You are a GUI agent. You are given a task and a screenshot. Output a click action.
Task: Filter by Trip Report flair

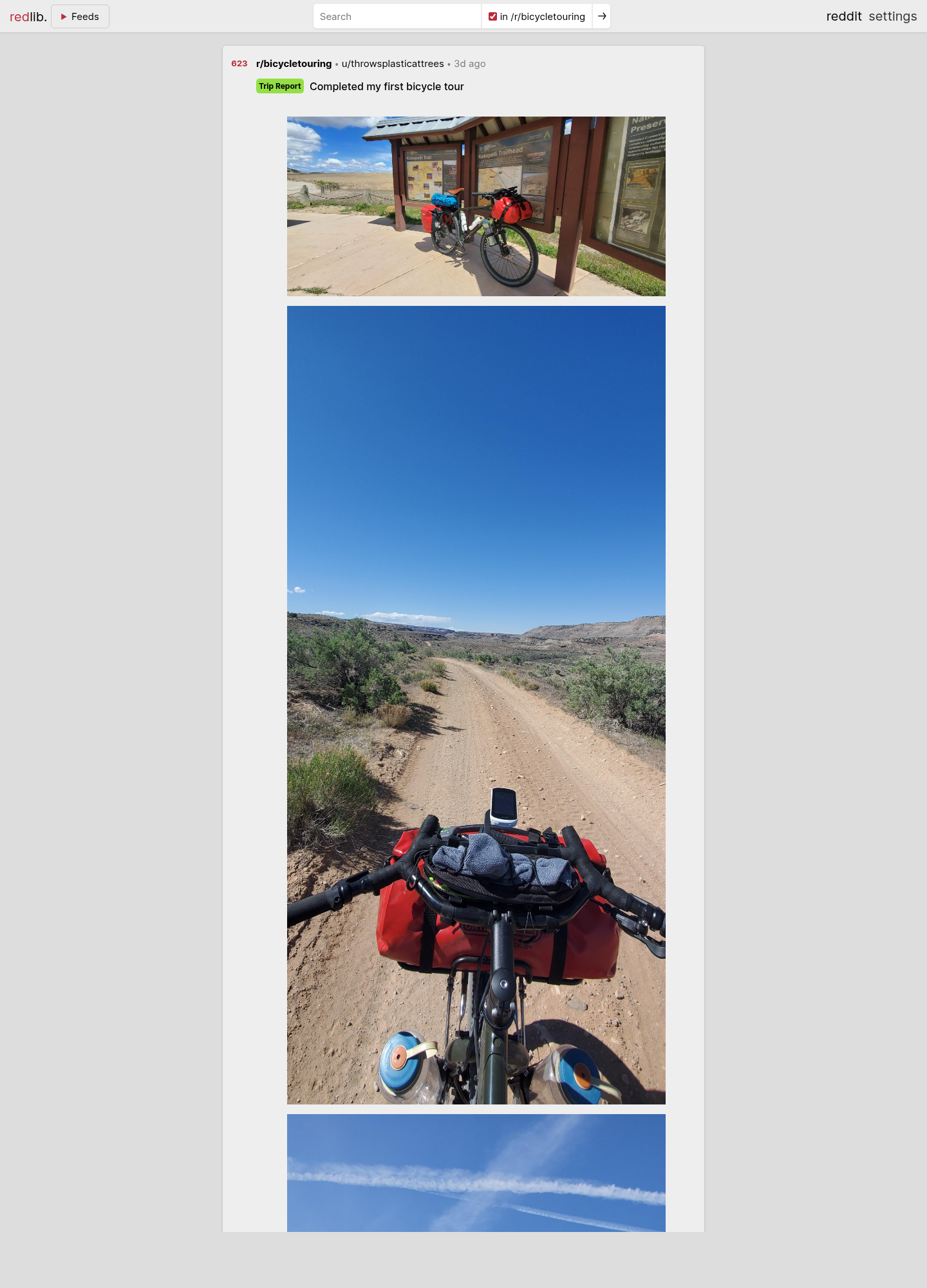point(279,86)
